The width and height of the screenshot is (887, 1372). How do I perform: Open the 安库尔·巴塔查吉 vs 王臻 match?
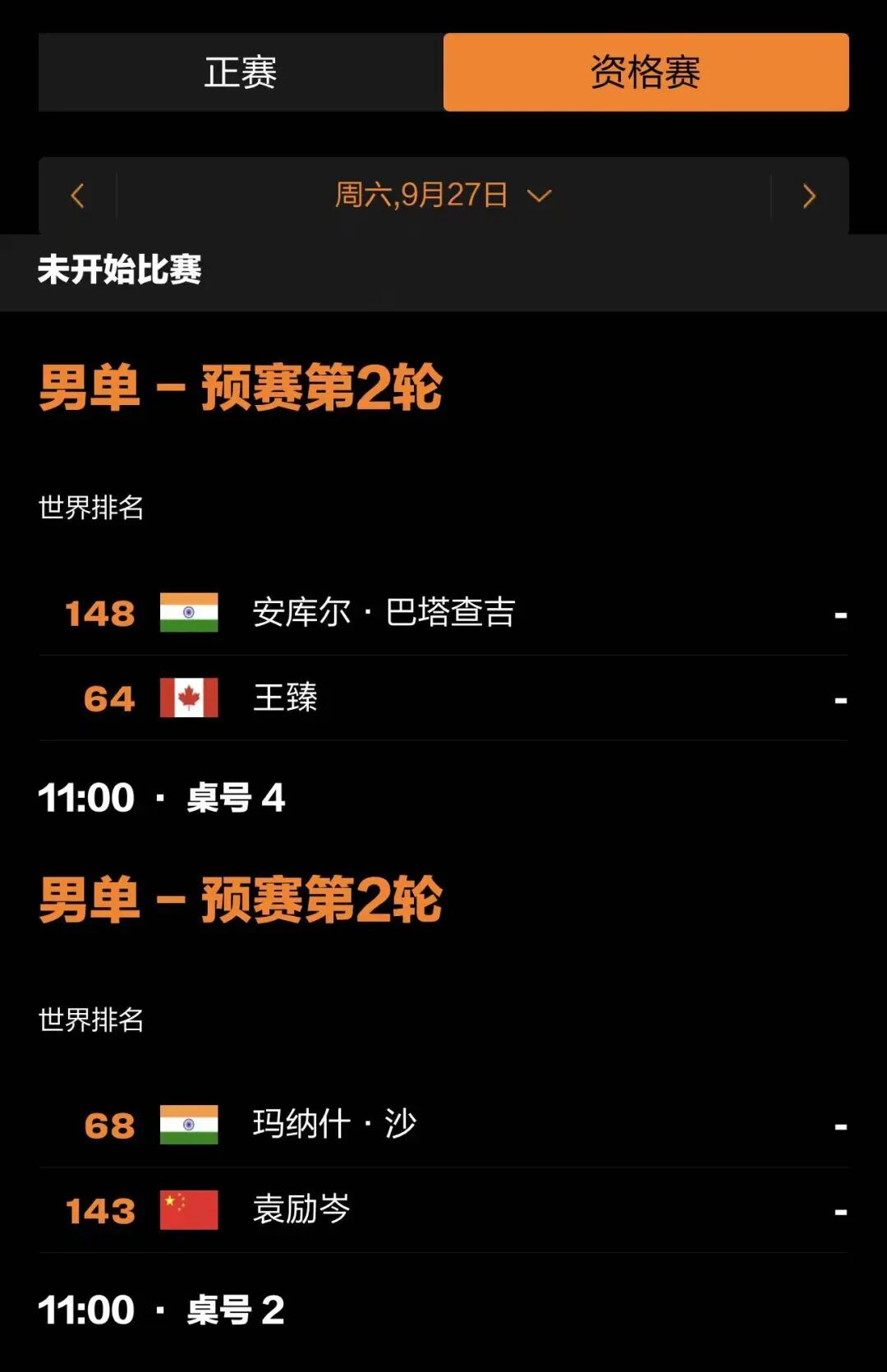click(x=443, y=656)
